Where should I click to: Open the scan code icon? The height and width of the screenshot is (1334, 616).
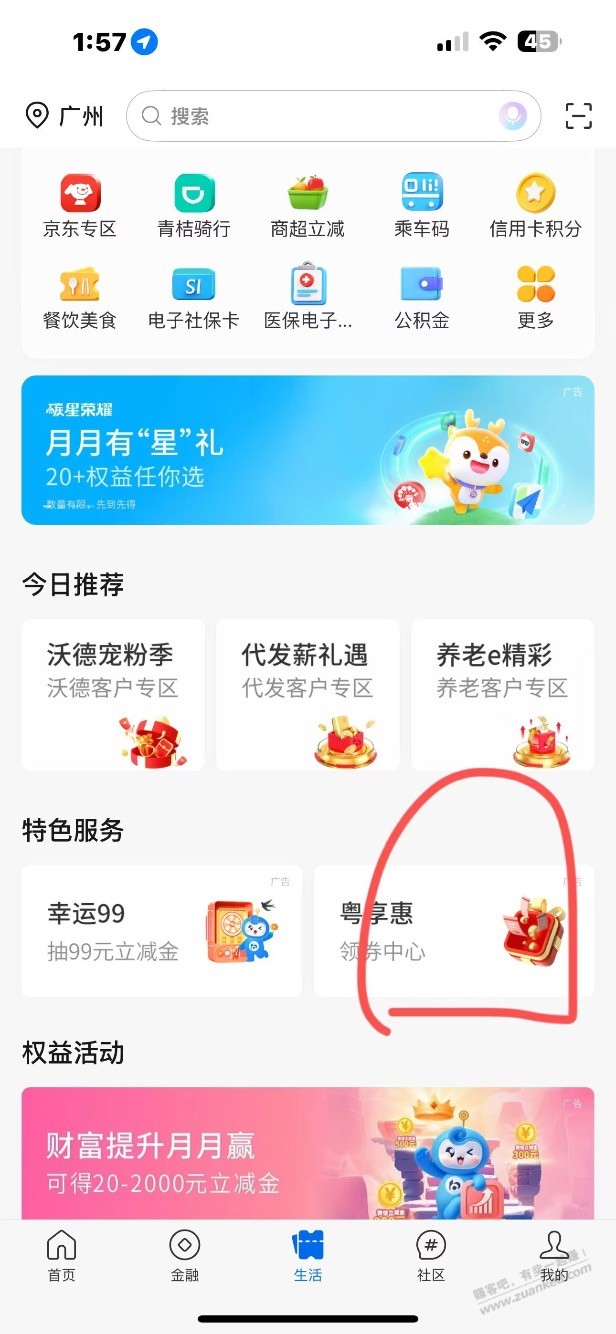pos(578,116)
